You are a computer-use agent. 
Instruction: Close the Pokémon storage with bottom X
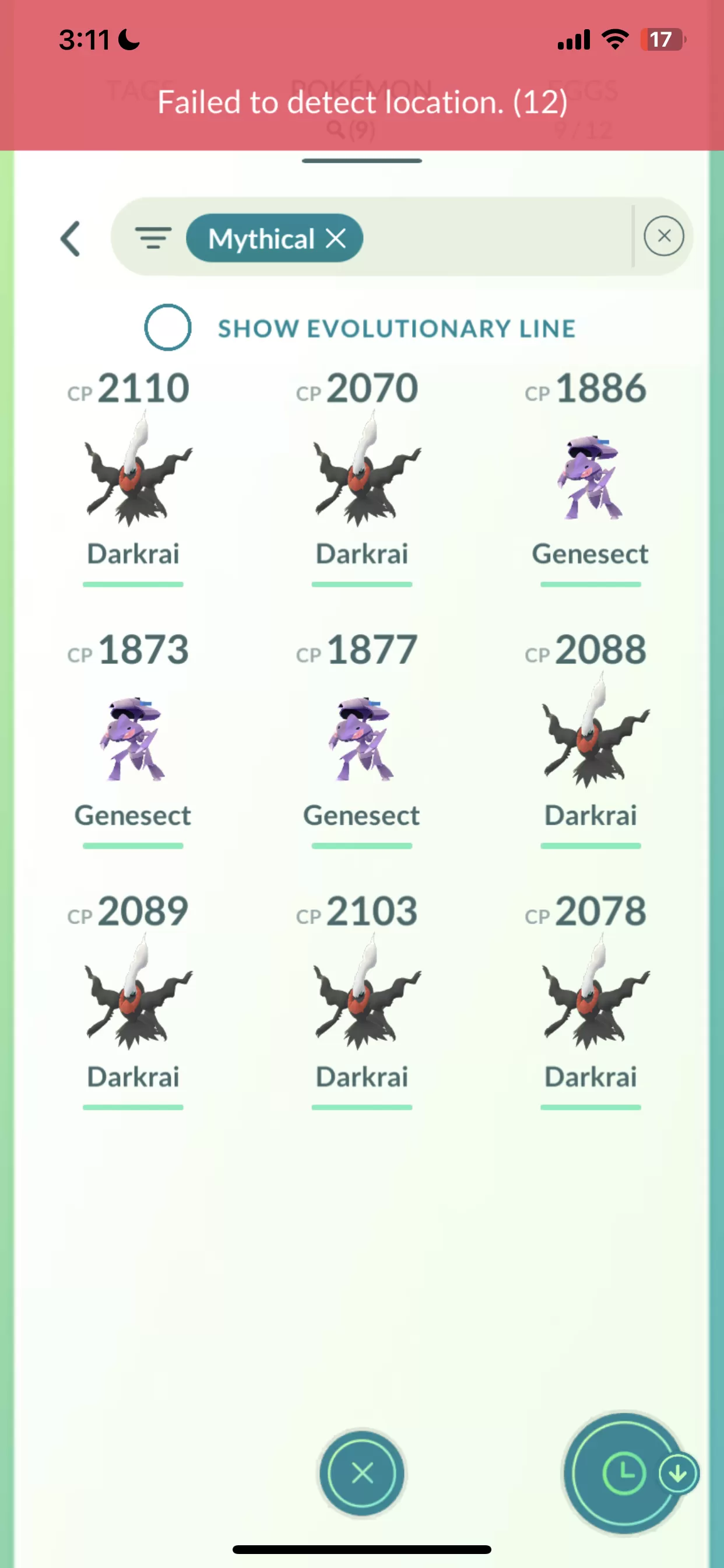363,1473
